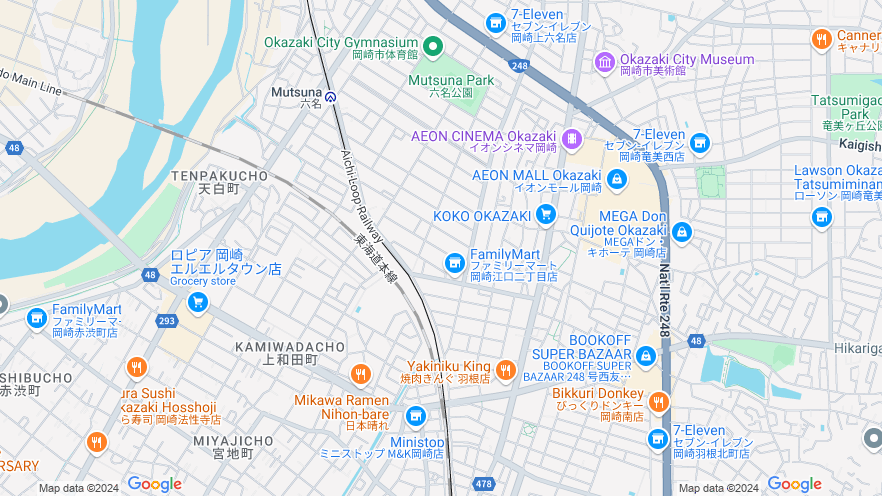Open the FamilyMart Okazaki Eguchi 2-chome pin

pyautogui.click(x=455, y=262)
